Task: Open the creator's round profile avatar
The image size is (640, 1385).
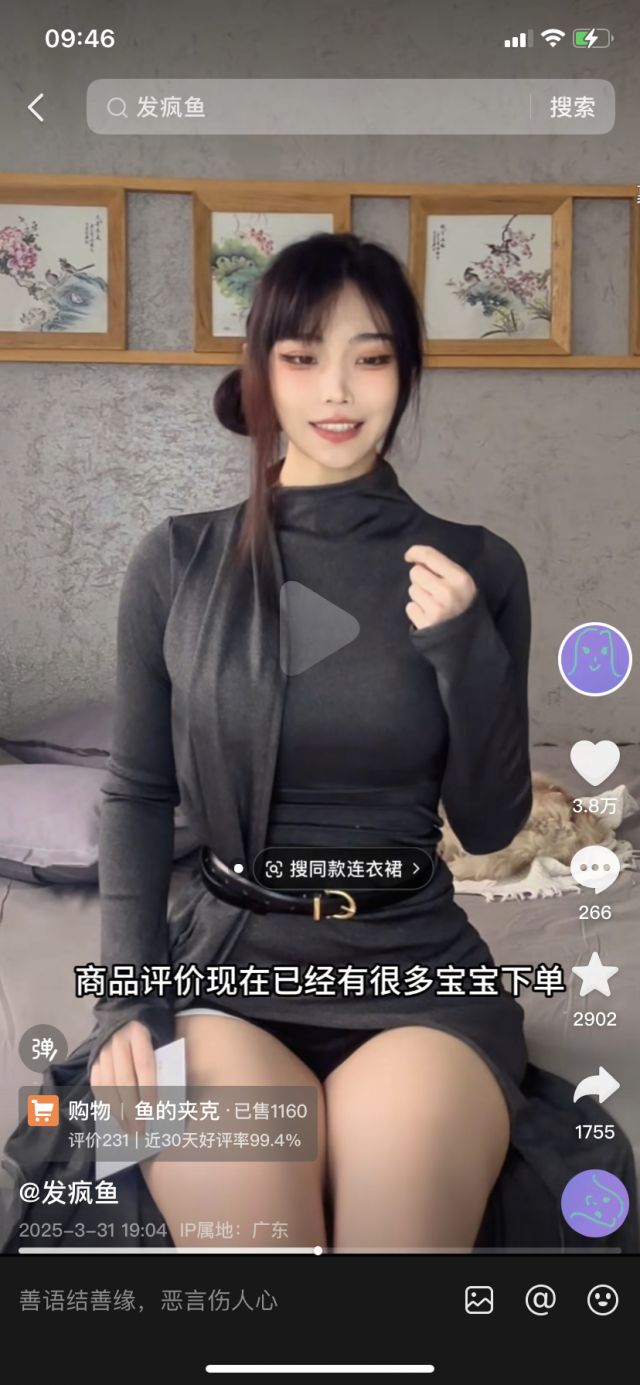Action: [595, 659]
